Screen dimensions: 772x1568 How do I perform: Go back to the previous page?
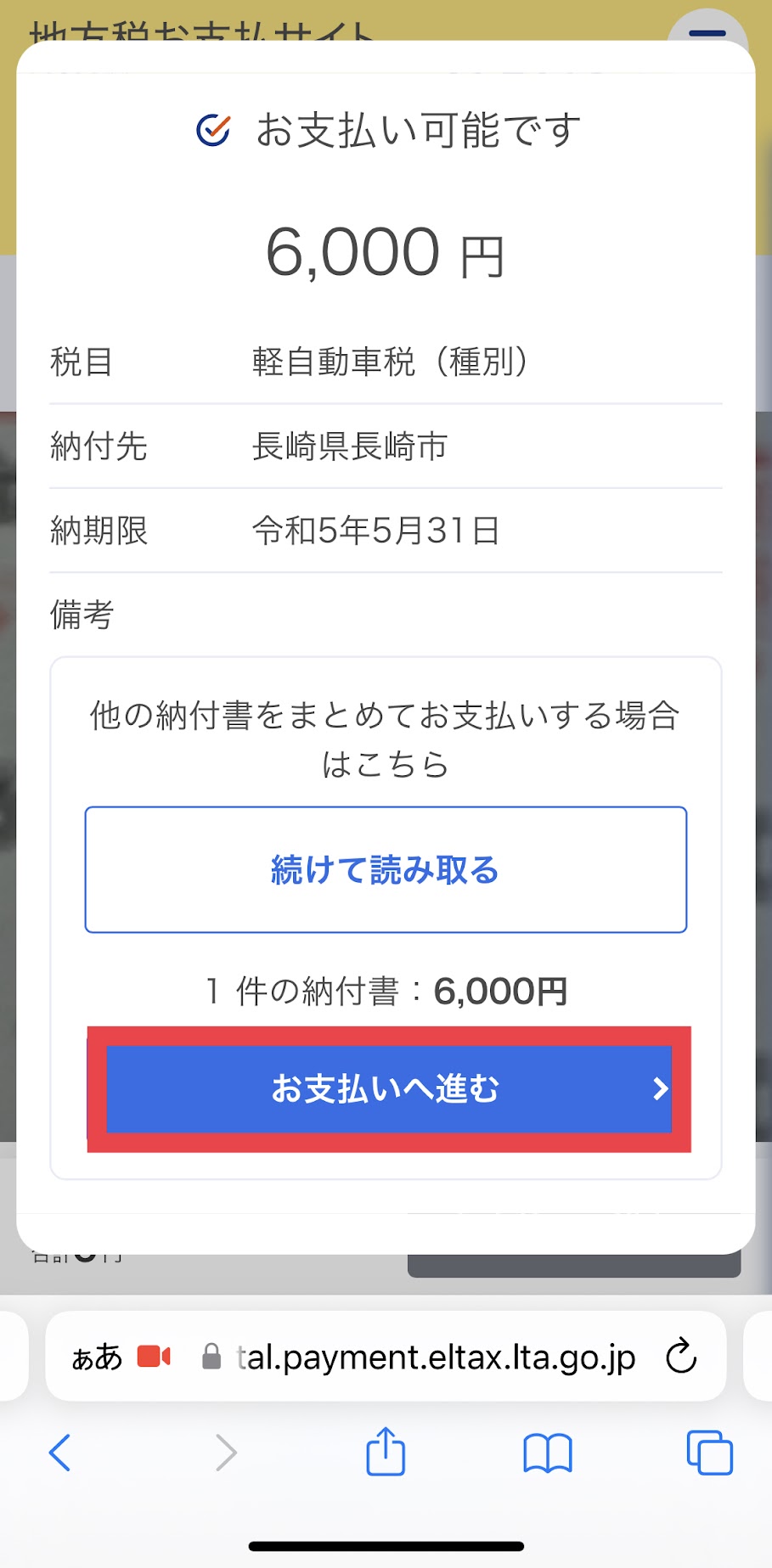tap(59, 1452)
